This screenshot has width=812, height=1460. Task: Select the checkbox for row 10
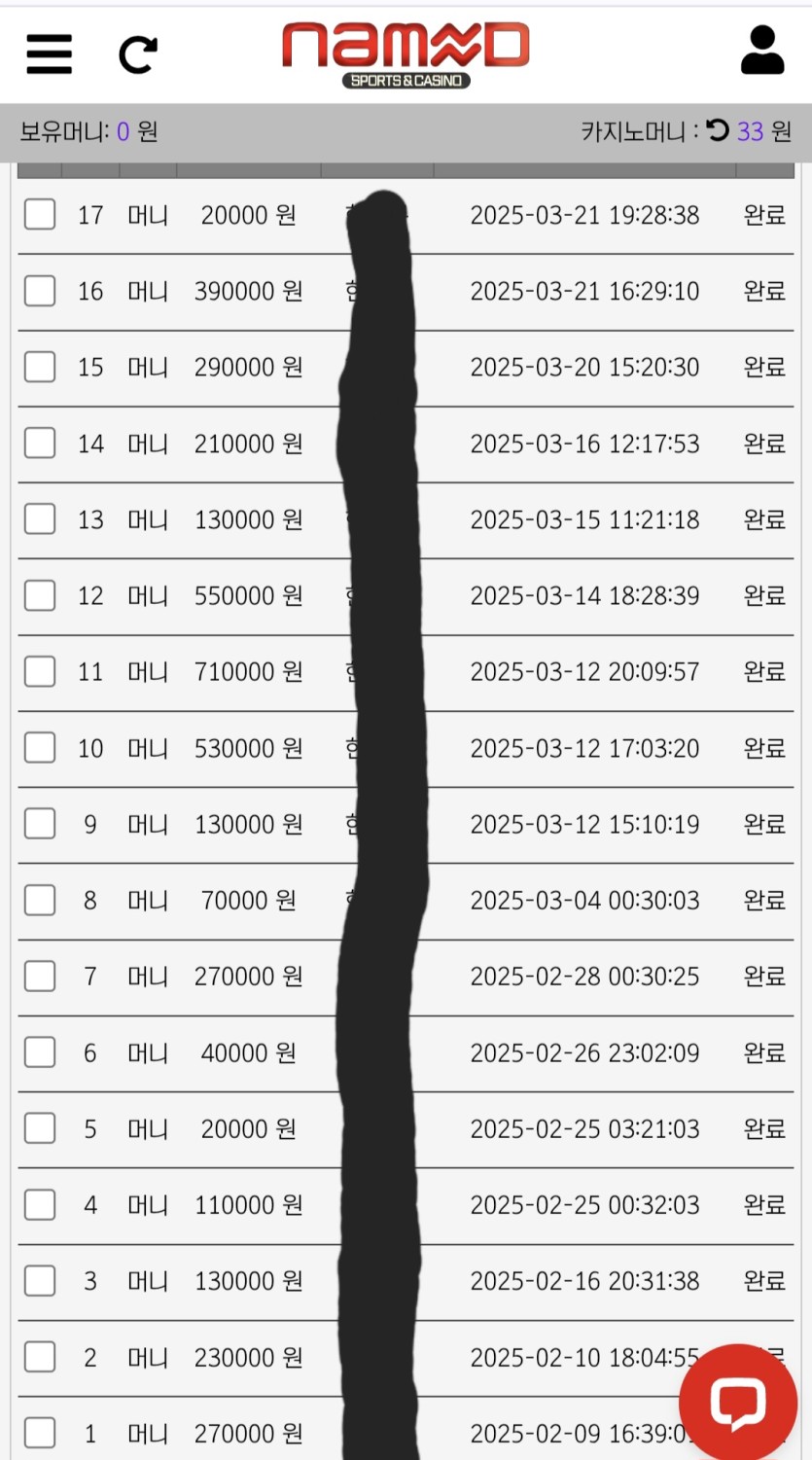click(x=40, y=747)
